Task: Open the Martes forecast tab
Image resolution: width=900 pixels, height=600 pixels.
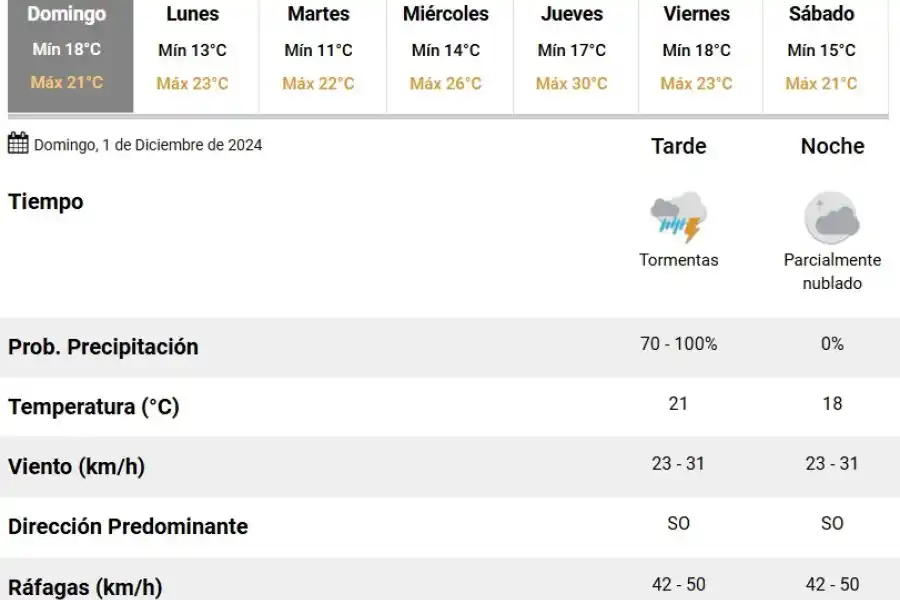Action: (x=319, y=50)
